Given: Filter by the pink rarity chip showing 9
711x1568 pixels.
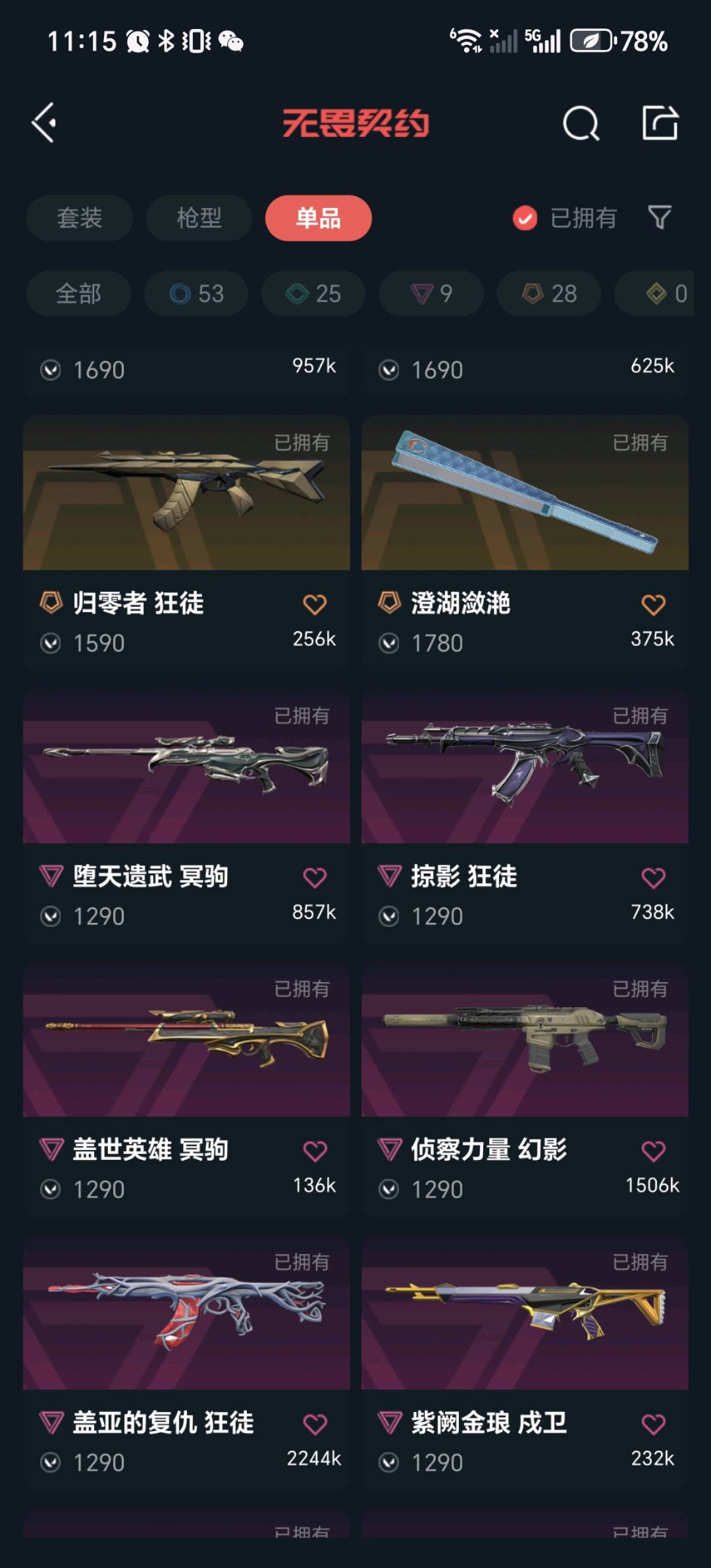Looking at the screenshot, I should pos(431,294).
